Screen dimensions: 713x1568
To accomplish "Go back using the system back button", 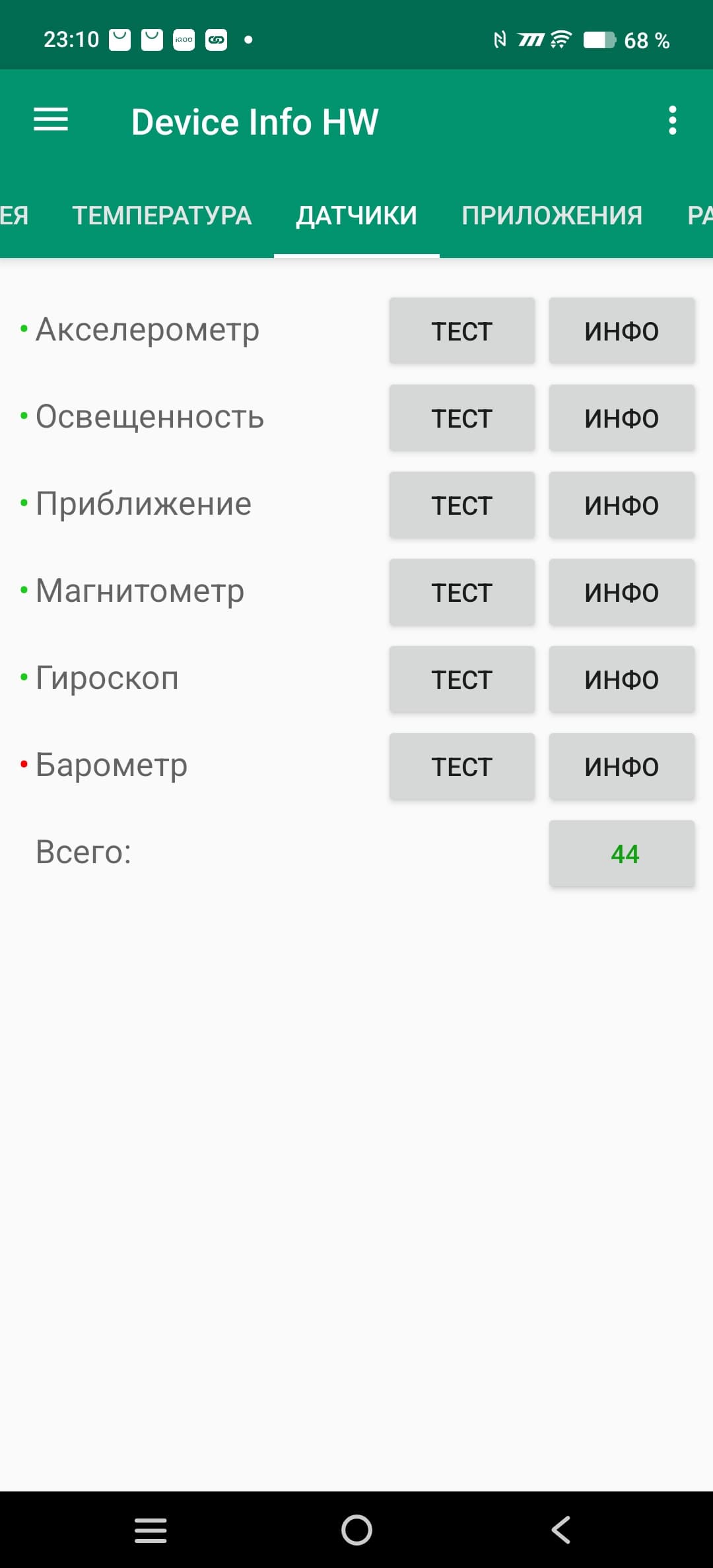I will (x=561, y=1530).
